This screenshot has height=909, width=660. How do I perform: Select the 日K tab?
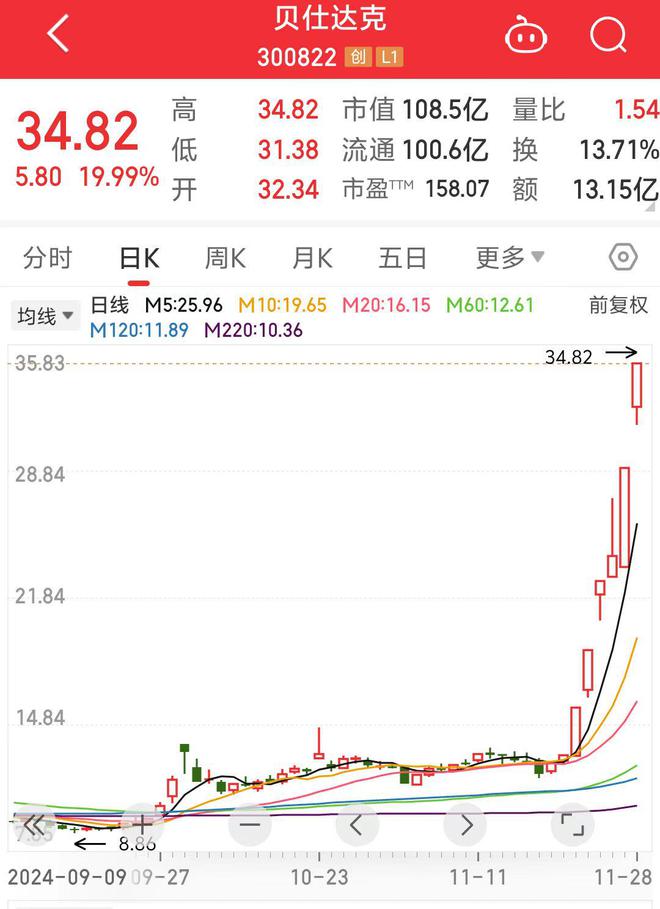[138, 258]
